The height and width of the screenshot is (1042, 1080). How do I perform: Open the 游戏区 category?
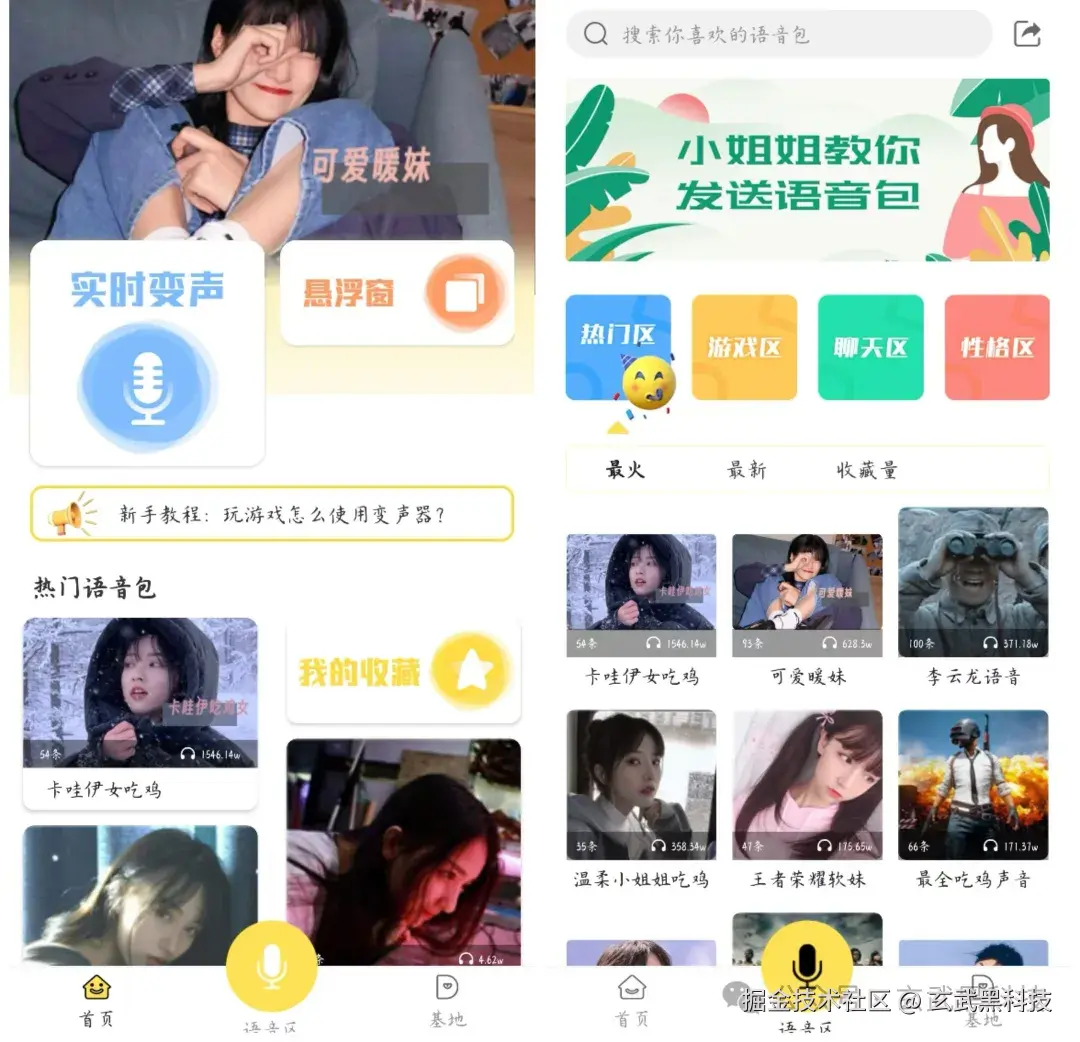pyautogui.click(x=744, y=347)
